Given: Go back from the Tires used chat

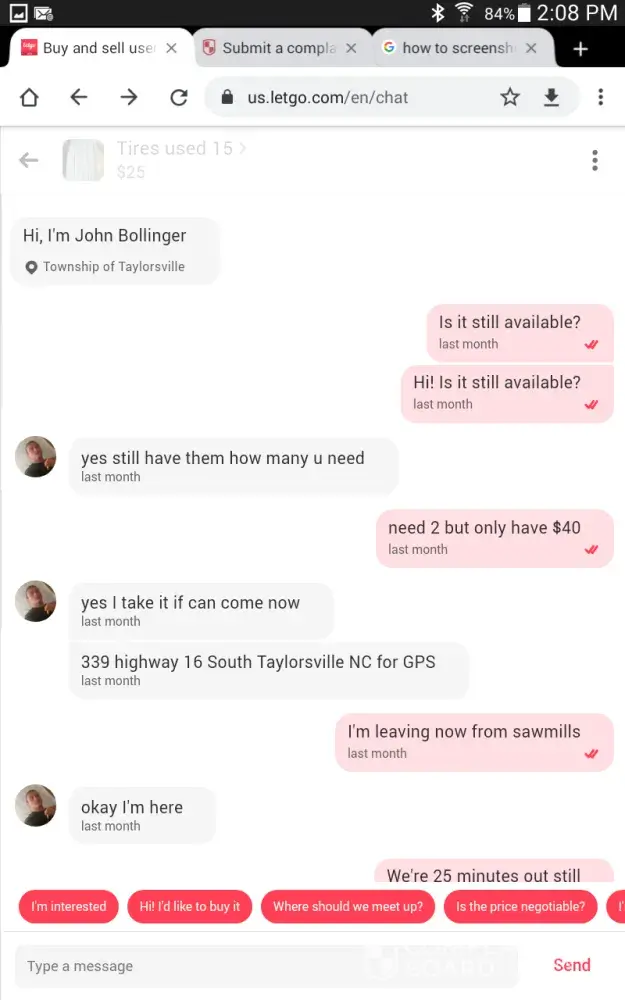Looking at the screenshot, I should click(x=29, y=160).
